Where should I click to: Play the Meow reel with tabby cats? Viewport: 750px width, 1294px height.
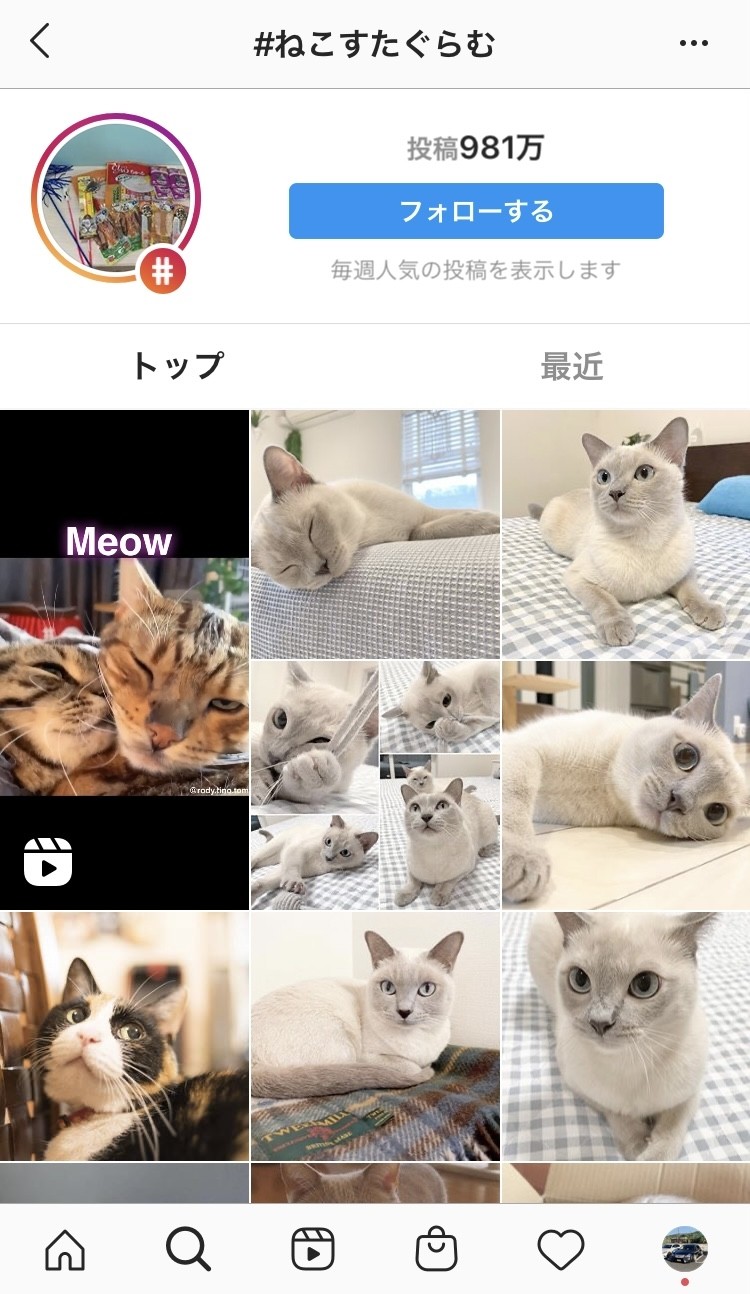coord(124,660)
